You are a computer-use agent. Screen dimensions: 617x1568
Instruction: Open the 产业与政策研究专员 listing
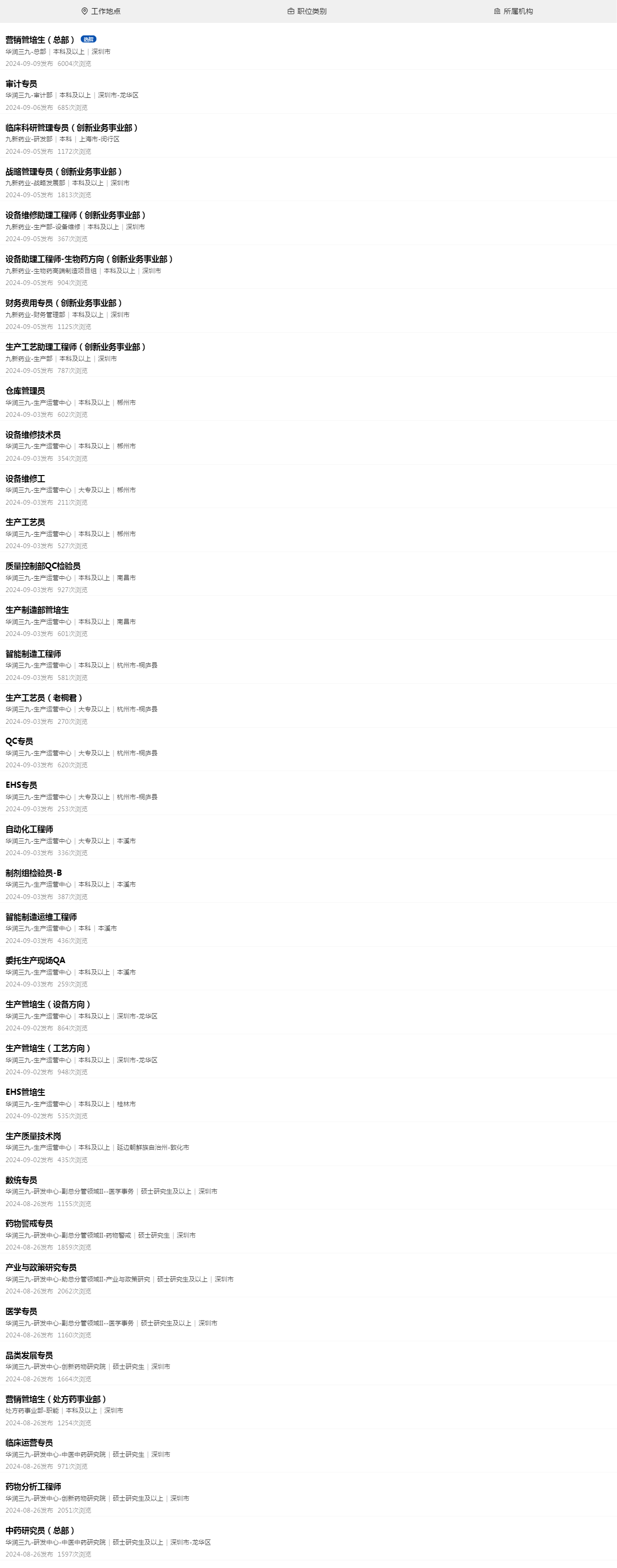(x=42, y=1267)
